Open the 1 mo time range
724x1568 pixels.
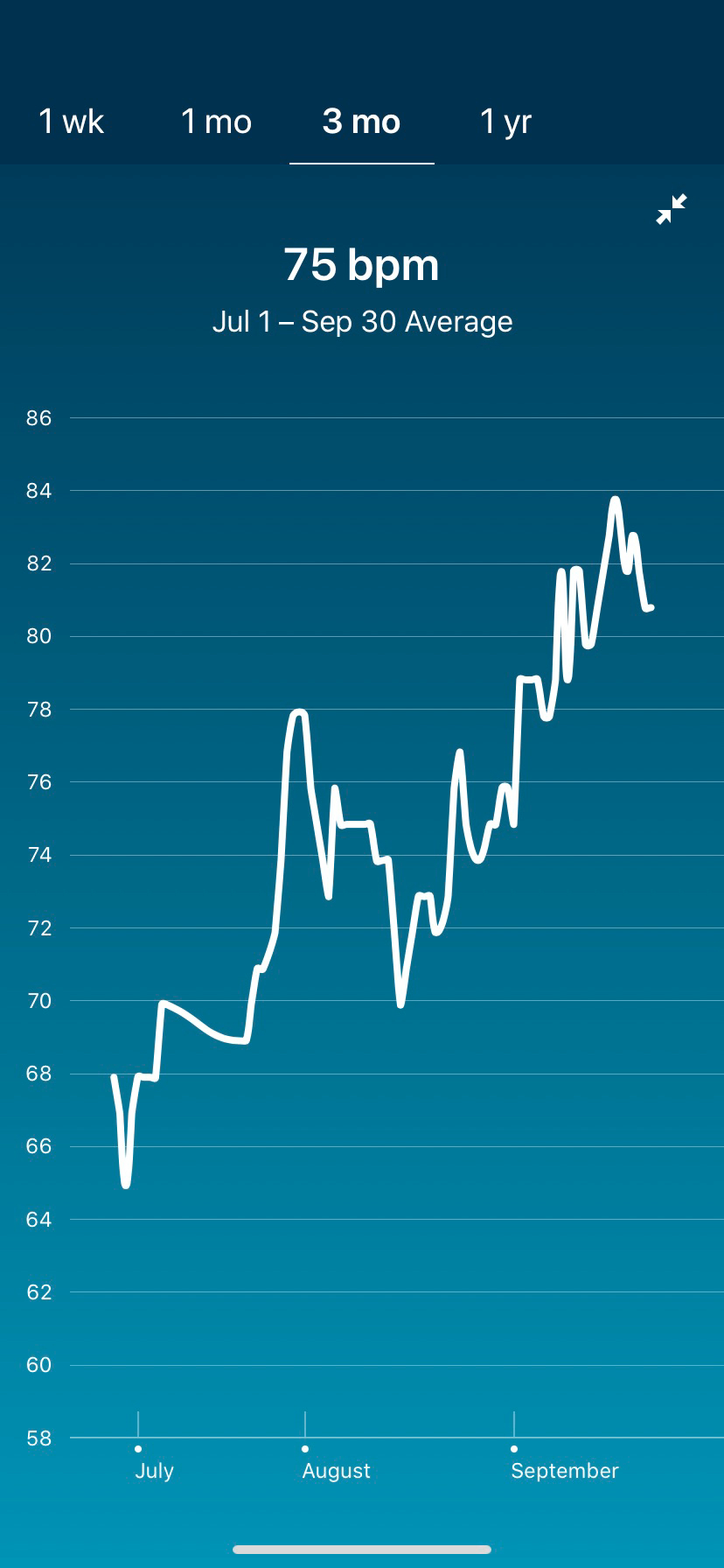point(215,122)
